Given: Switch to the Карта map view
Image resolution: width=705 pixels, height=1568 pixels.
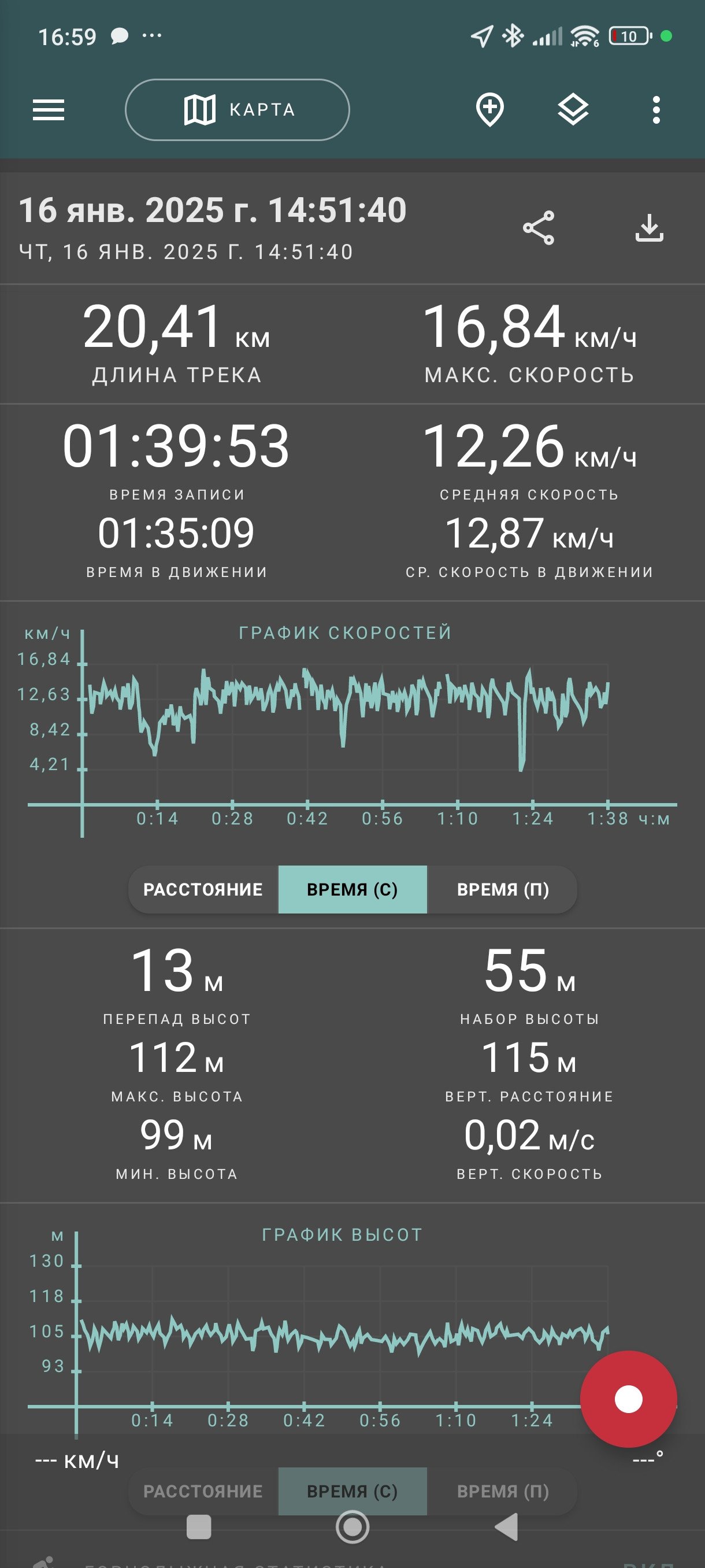Looking at the screenshot, I should [x=238, y=110].
